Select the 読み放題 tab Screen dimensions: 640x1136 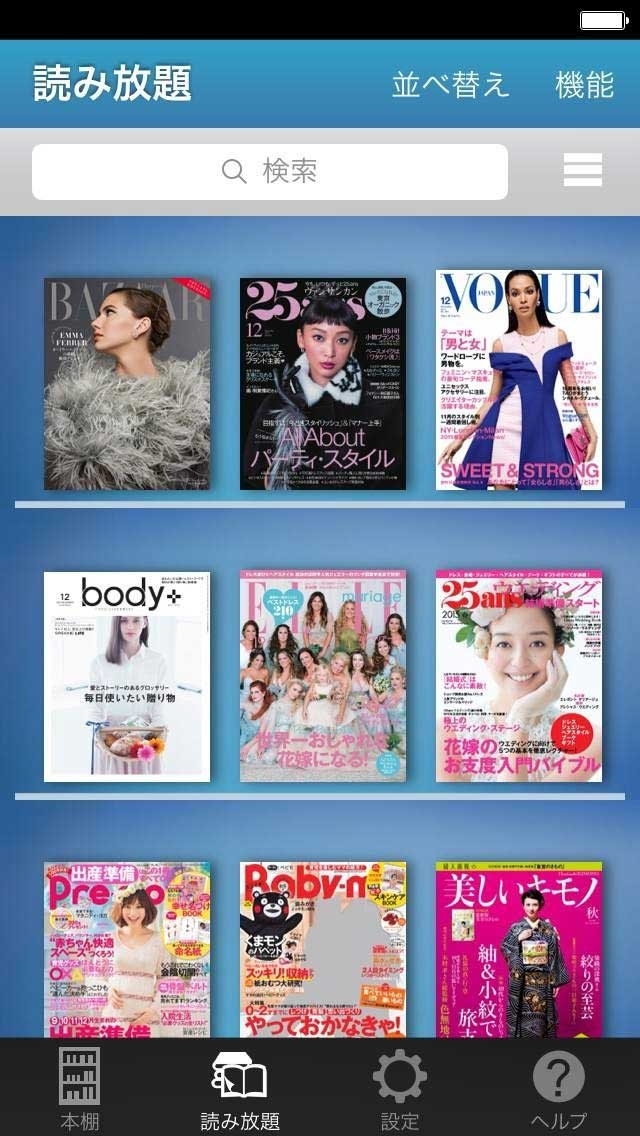pyautogui.click(x=240, y=1088)
